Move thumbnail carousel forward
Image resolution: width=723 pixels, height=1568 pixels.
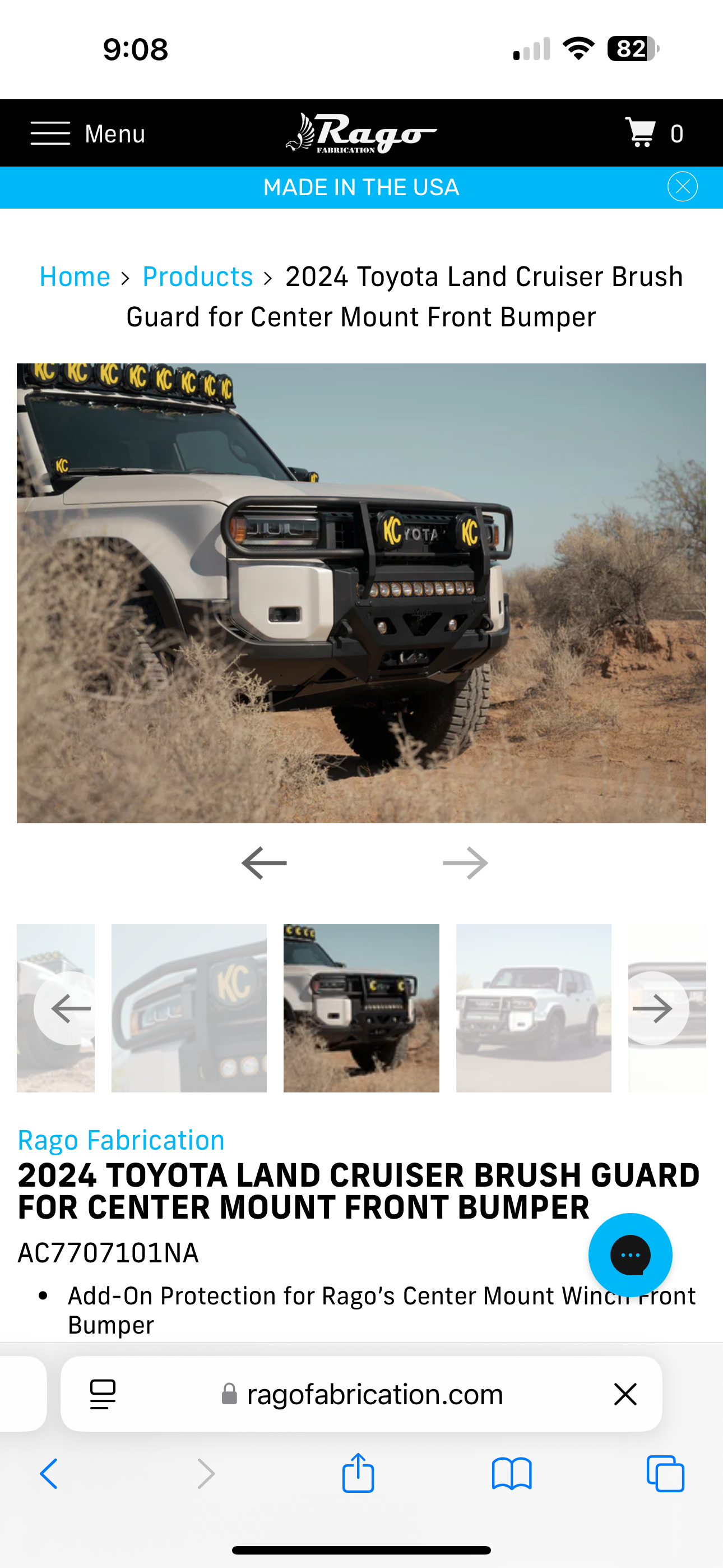(652, 1008)
